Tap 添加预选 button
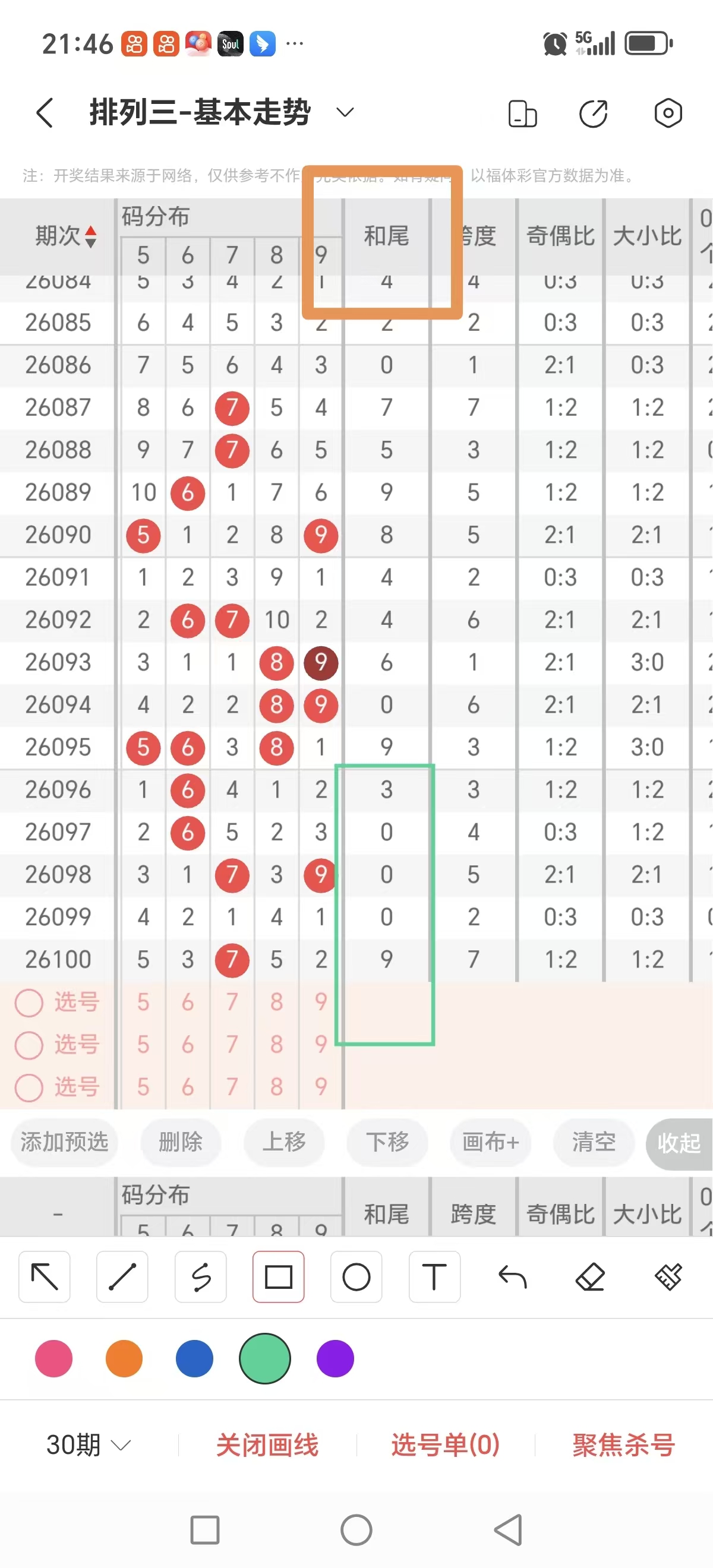 click(x=65, y=1143)
